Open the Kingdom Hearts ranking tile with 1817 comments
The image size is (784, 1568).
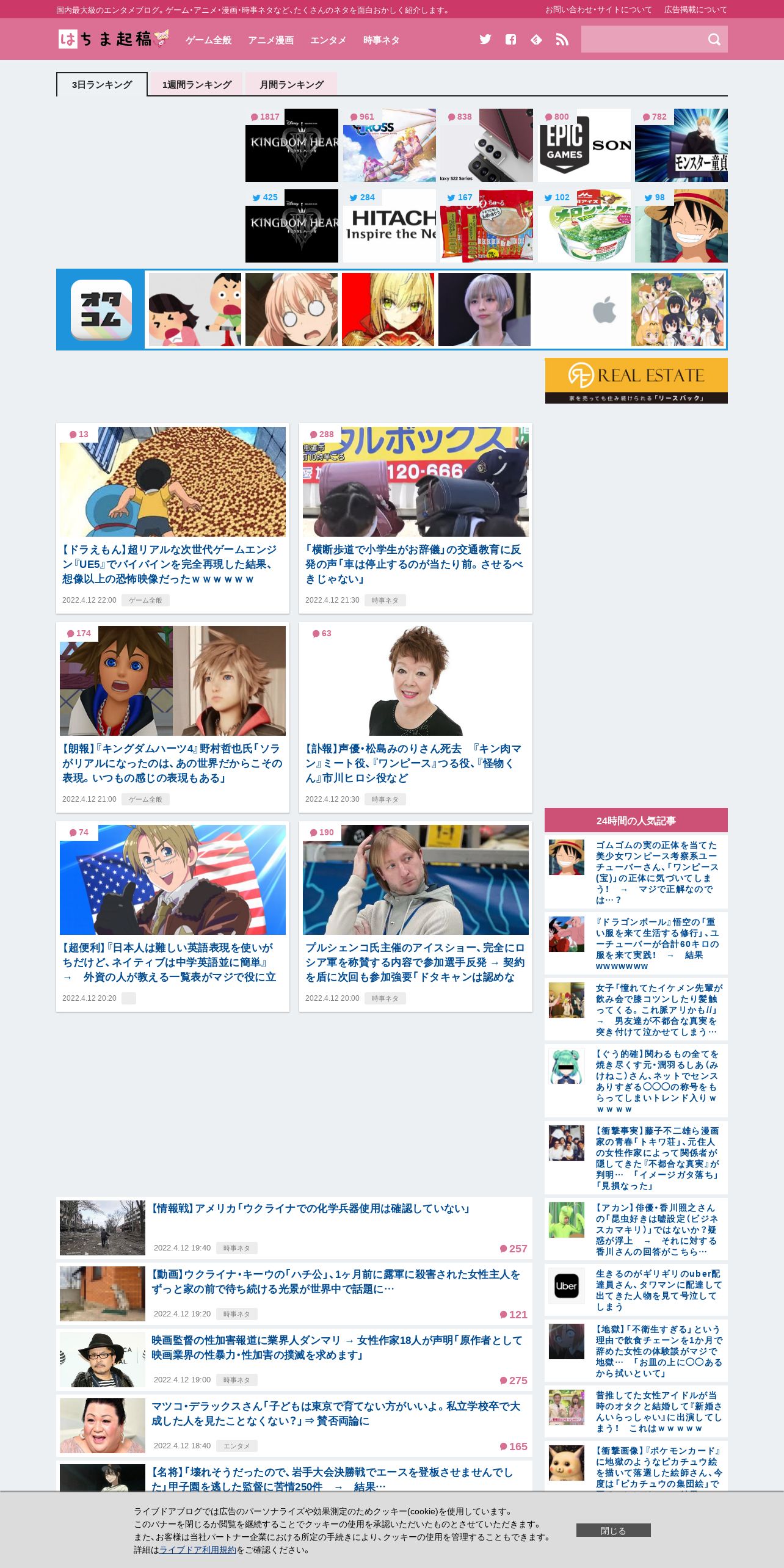pos(292,145)
